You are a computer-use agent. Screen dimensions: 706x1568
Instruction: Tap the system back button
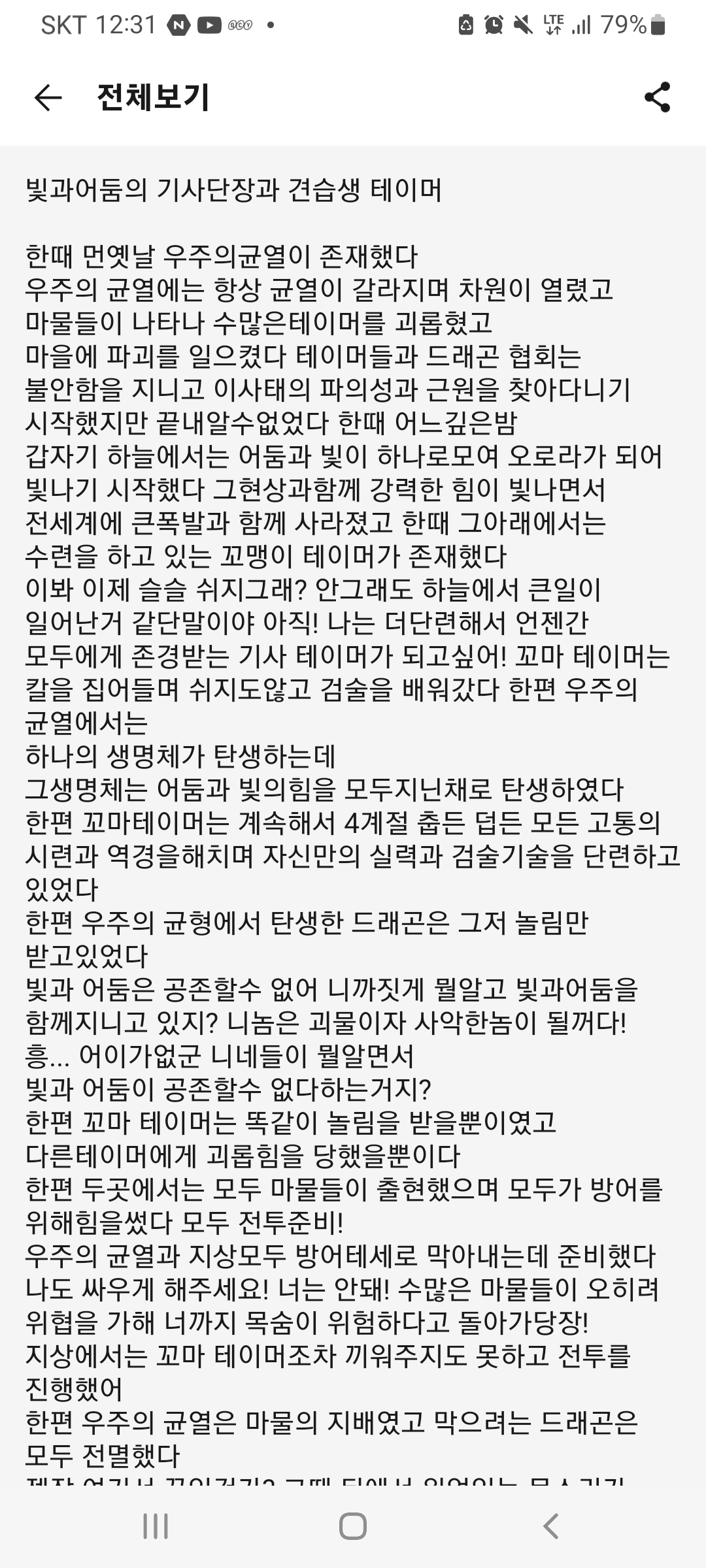[x=551, y=1526]
